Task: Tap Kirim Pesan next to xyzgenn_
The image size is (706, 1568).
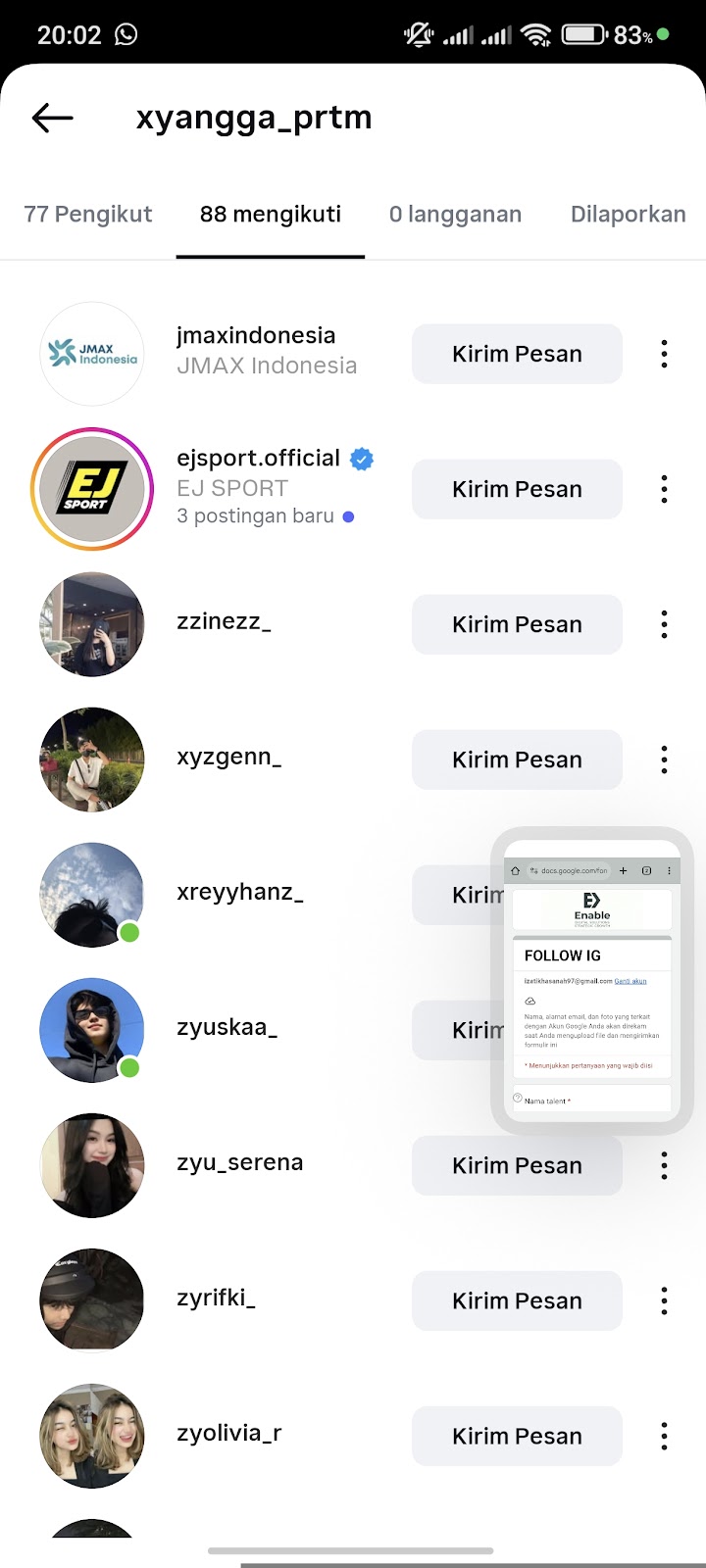Action: pos(517,759)
